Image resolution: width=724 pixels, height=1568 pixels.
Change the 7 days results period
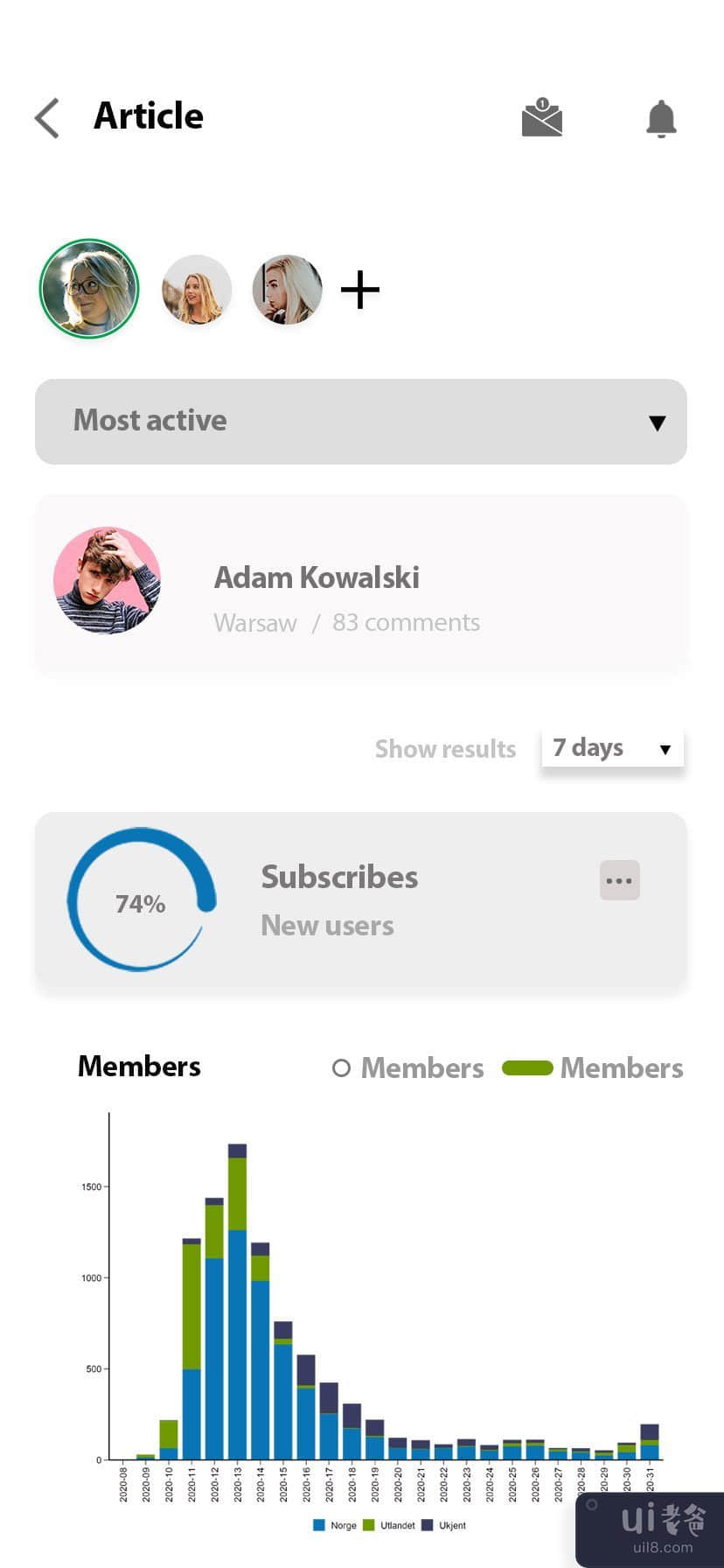coord(612,749)
